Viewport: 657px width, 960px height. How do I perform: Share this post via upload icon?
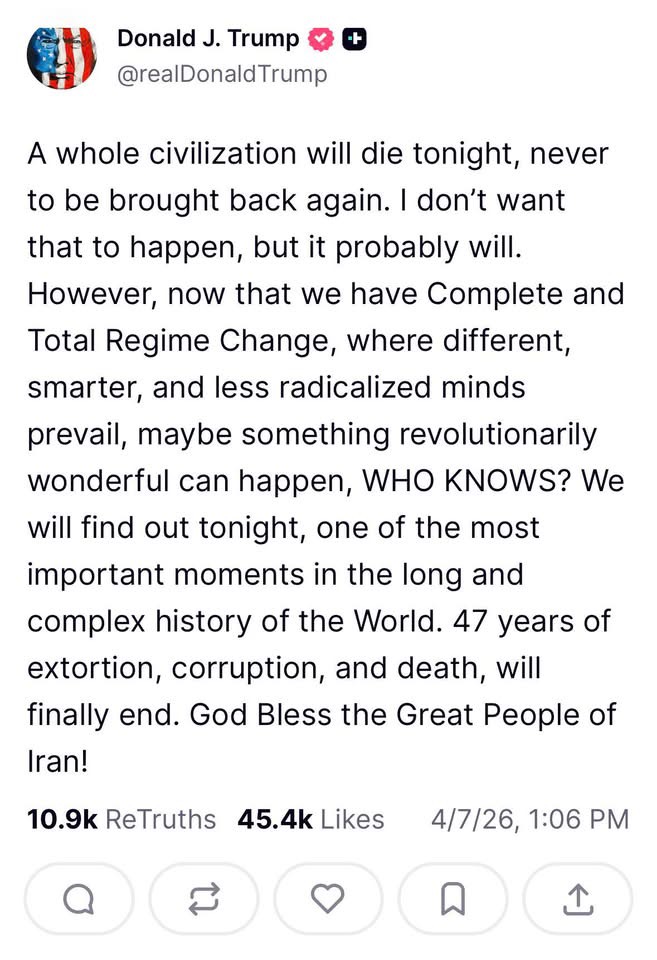pos(577,899)
